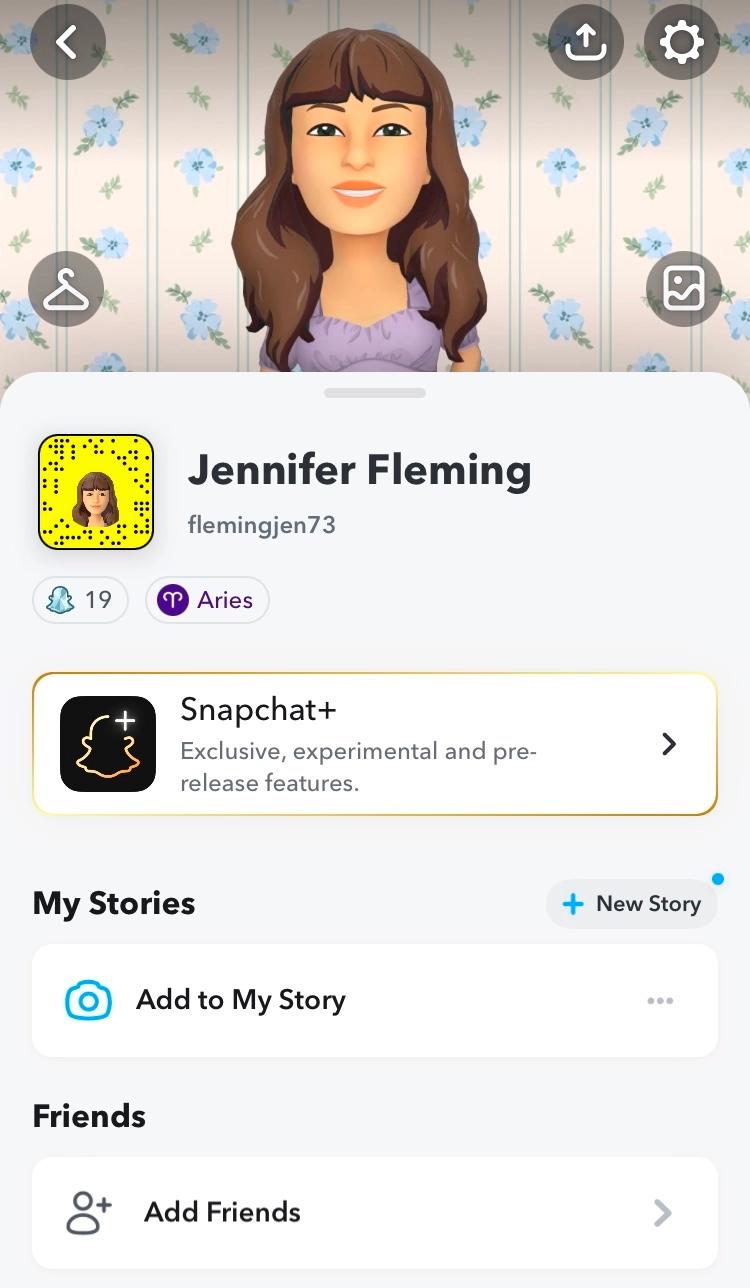Tap the Snap score chip showing 19

(80, 600)
